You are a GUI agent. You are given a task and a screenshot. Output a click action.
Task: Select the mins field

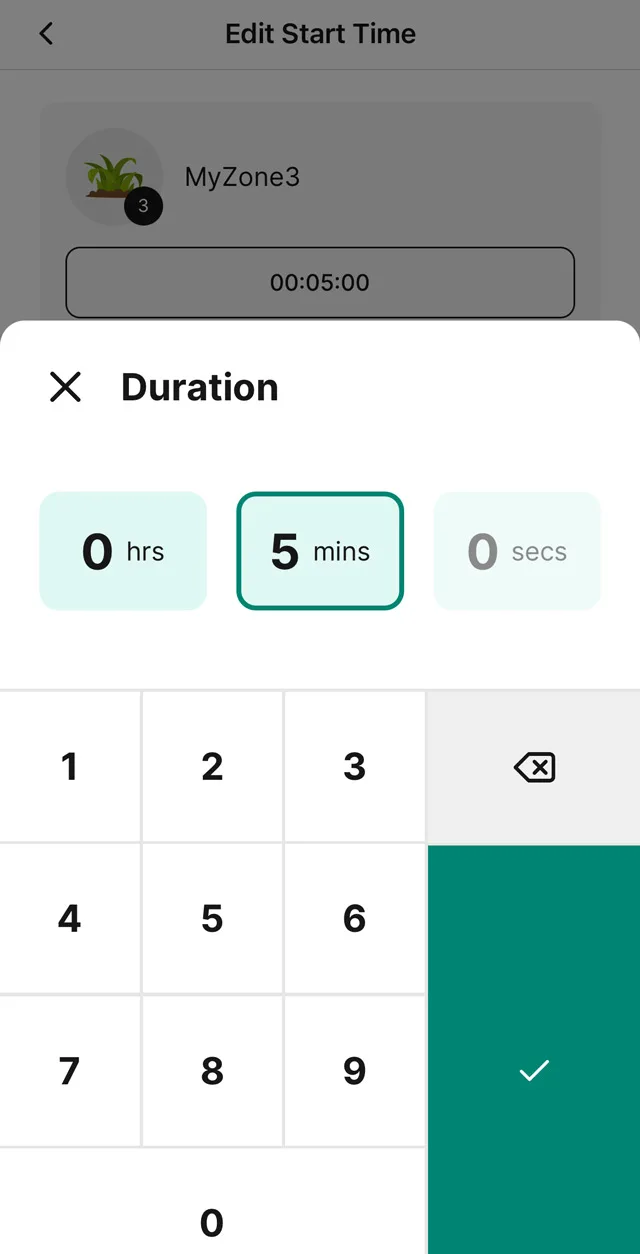pyautogui.click(x=320, y=551)
